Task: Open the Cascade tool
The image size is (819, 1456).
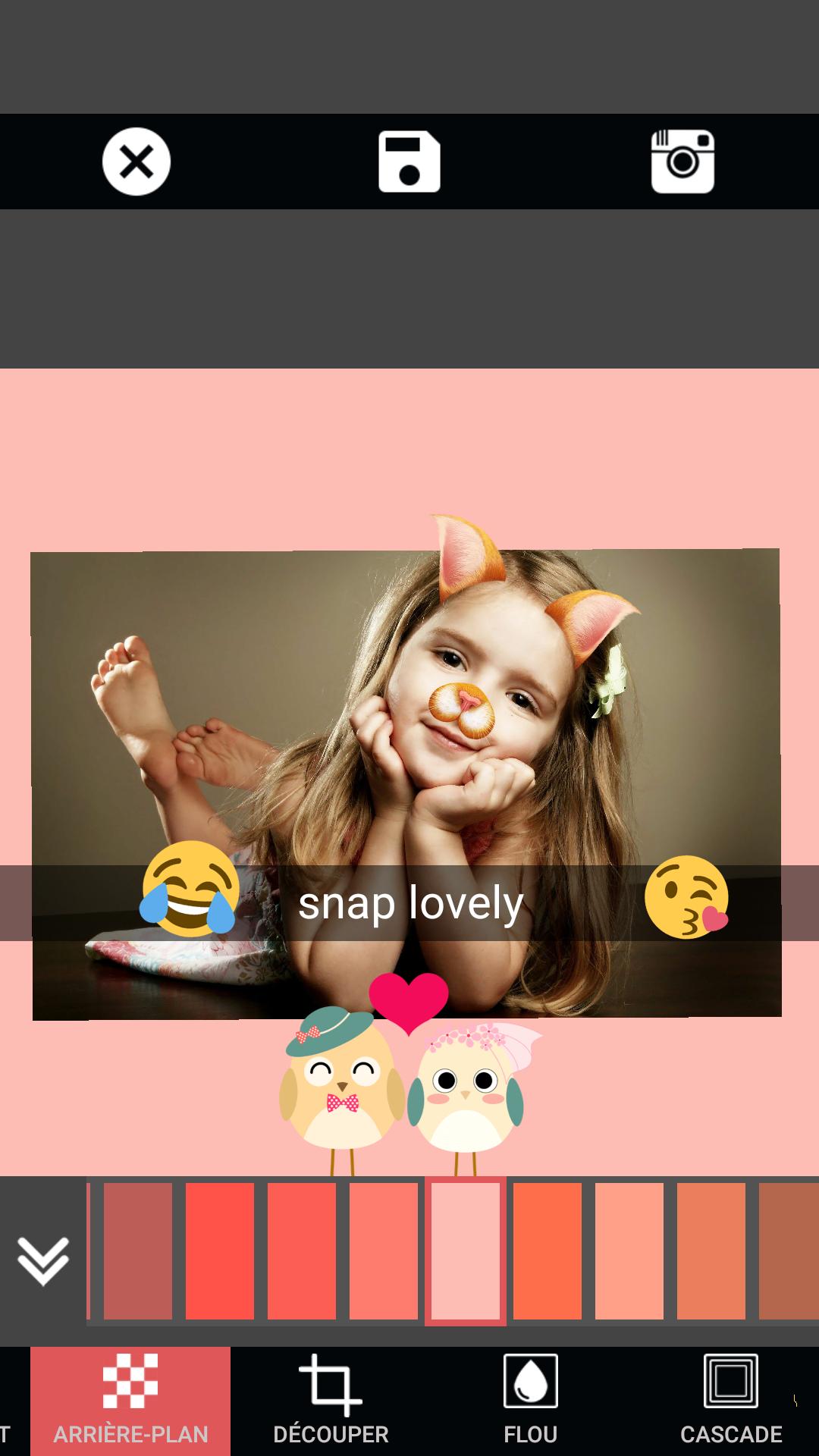Action: pos(731,1401)
